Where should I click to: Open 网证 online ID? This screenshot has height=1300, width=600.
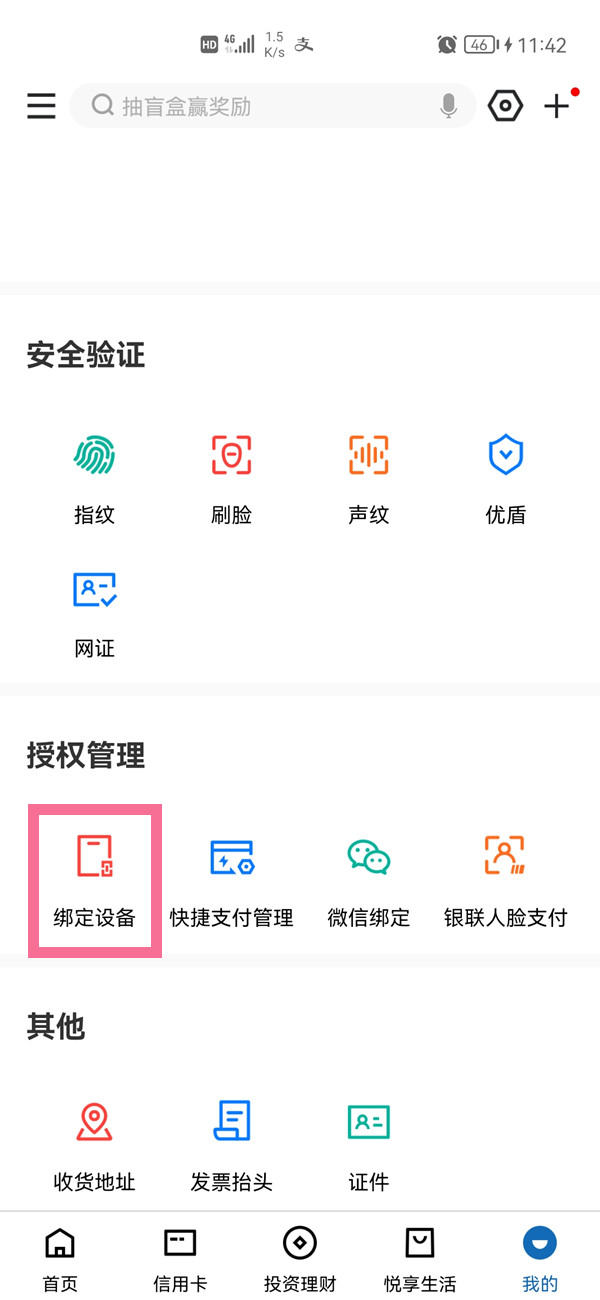[95, 612]
